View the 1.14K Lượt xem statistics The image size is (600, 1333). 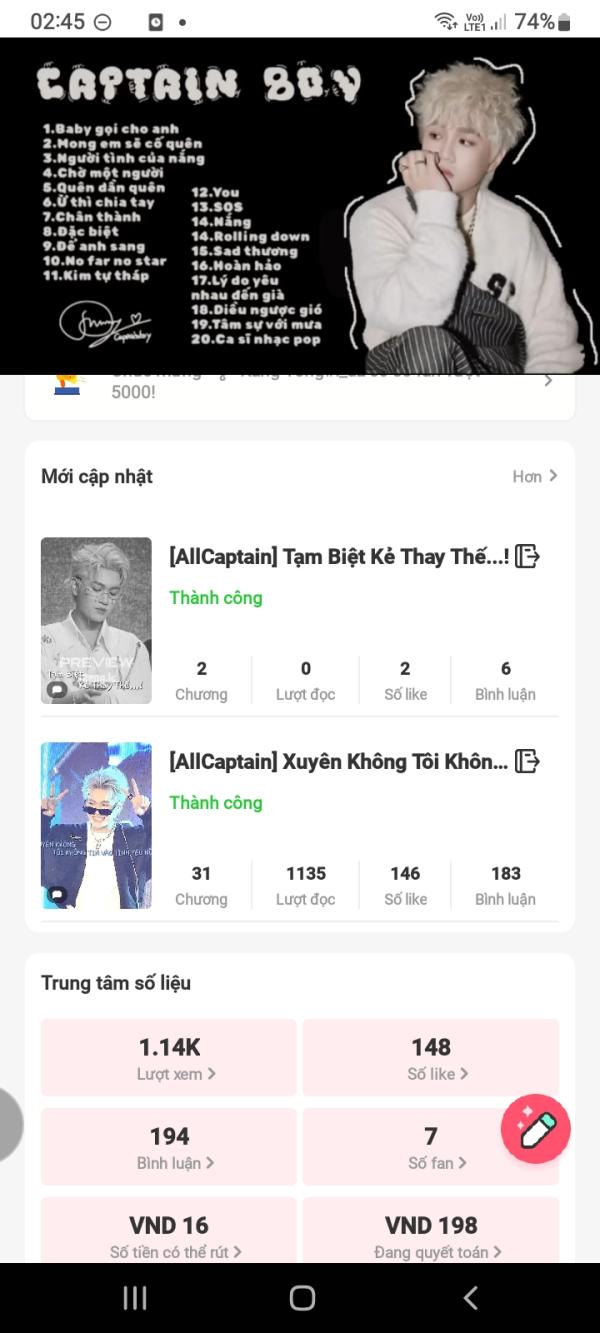(x=169, y=1058)
